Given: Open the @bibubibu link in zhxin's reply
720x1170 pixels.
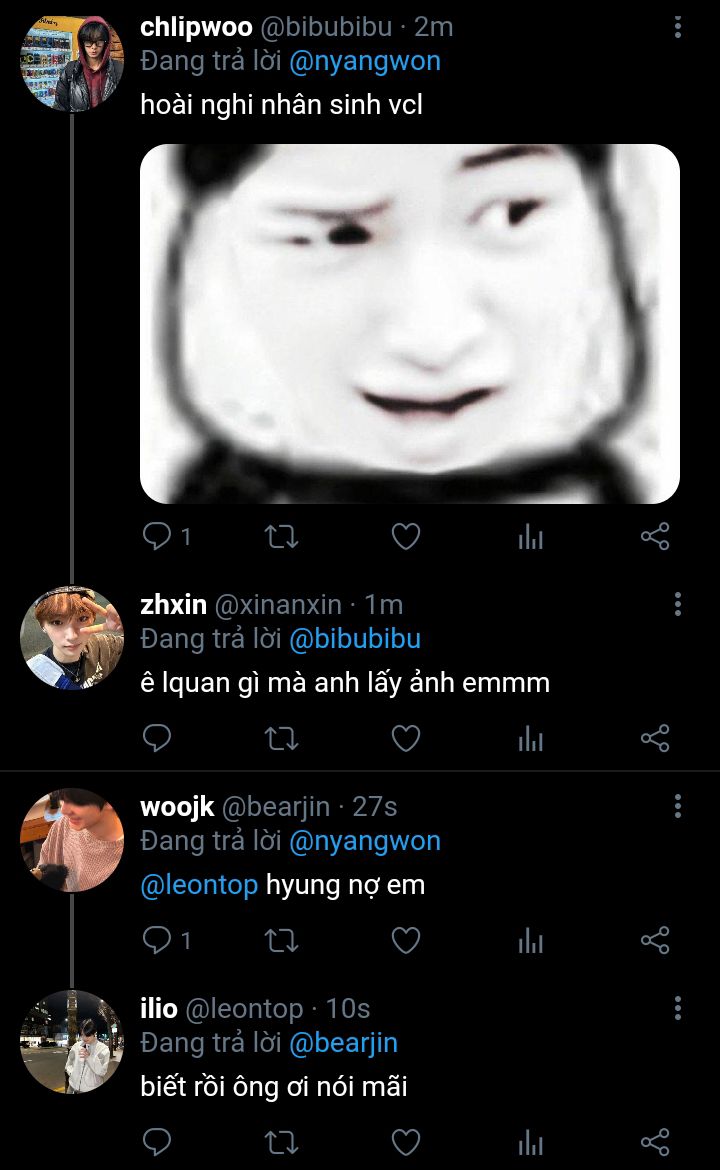Looking at the screenshot, I should (x=354, y=638).
